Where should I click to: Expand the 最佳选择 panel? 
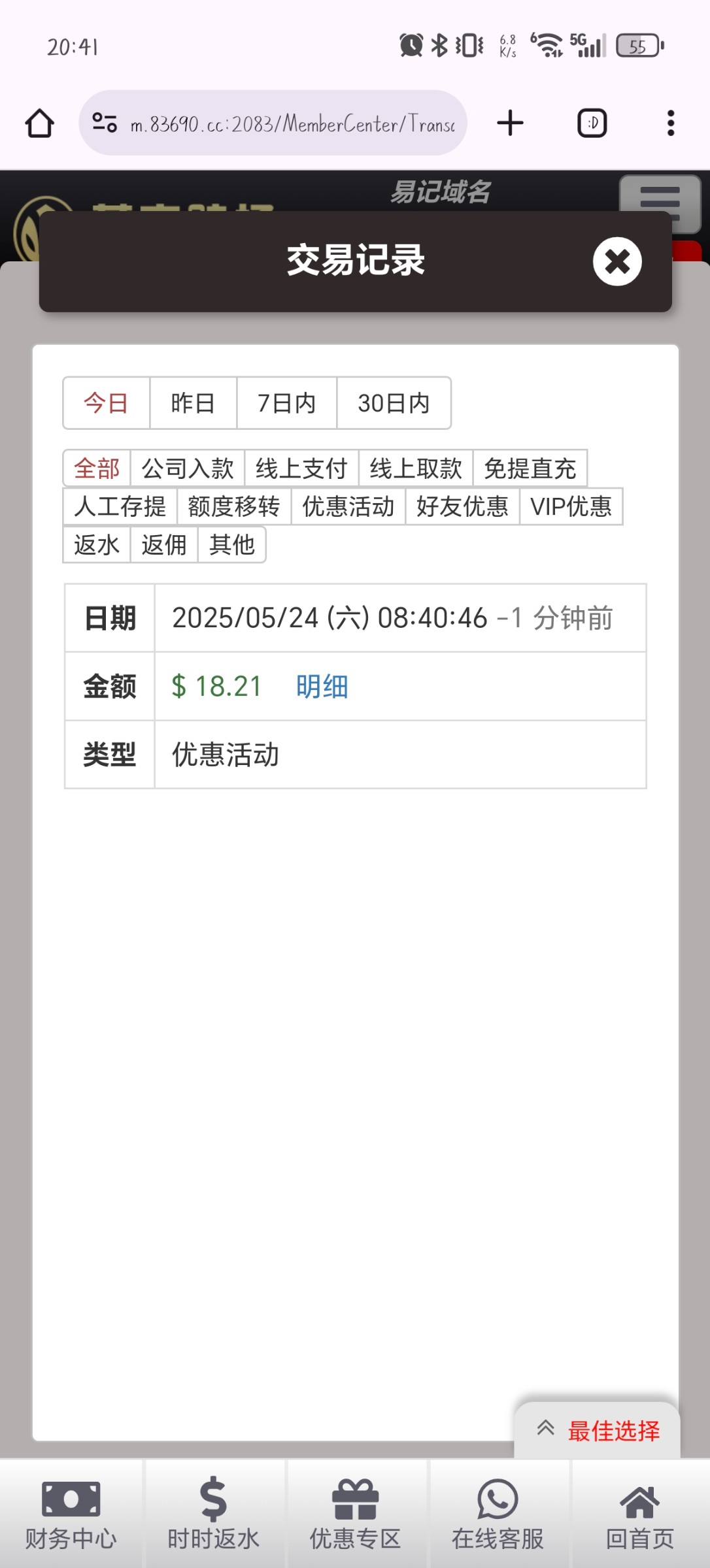[598, 1431]
